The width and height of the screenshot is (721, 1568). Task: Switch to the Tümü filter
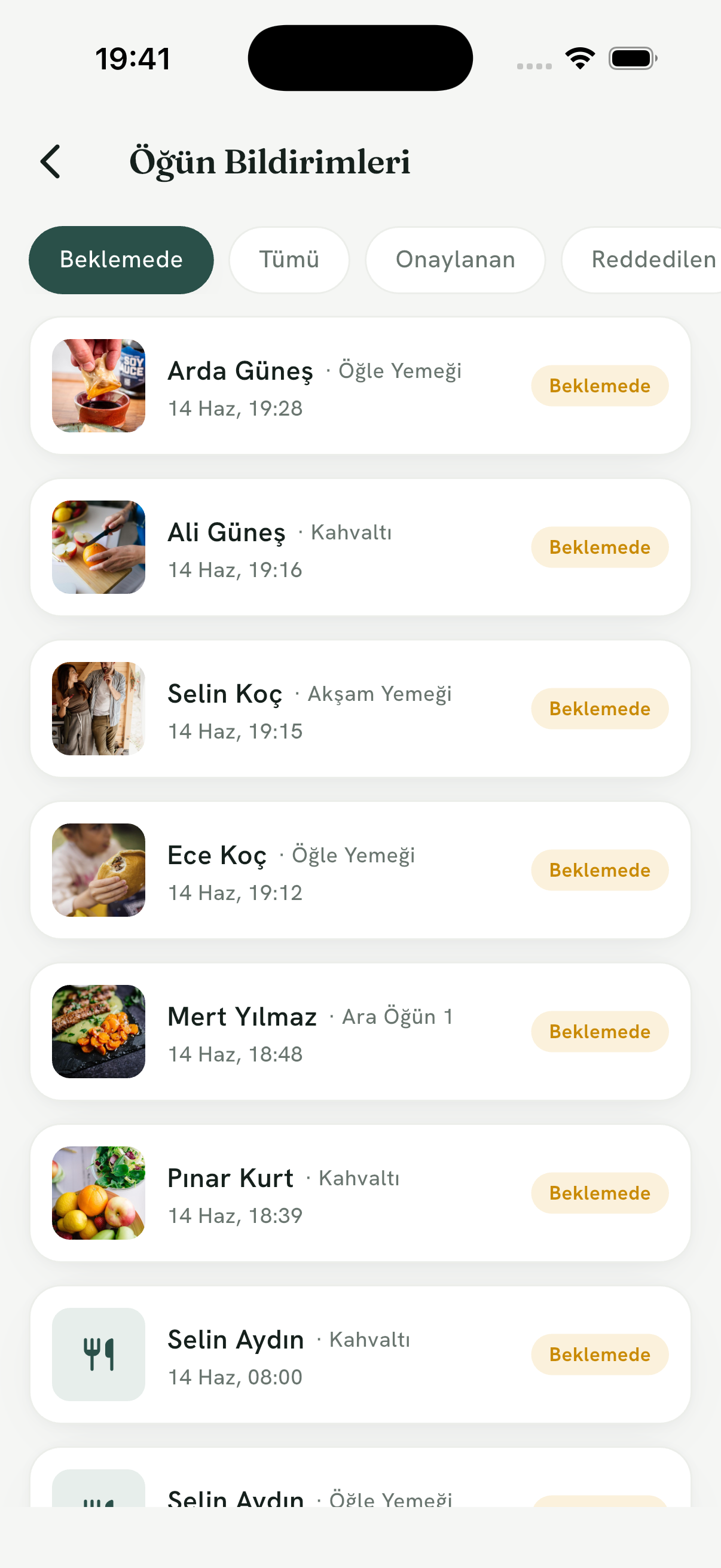click(289, 260)
